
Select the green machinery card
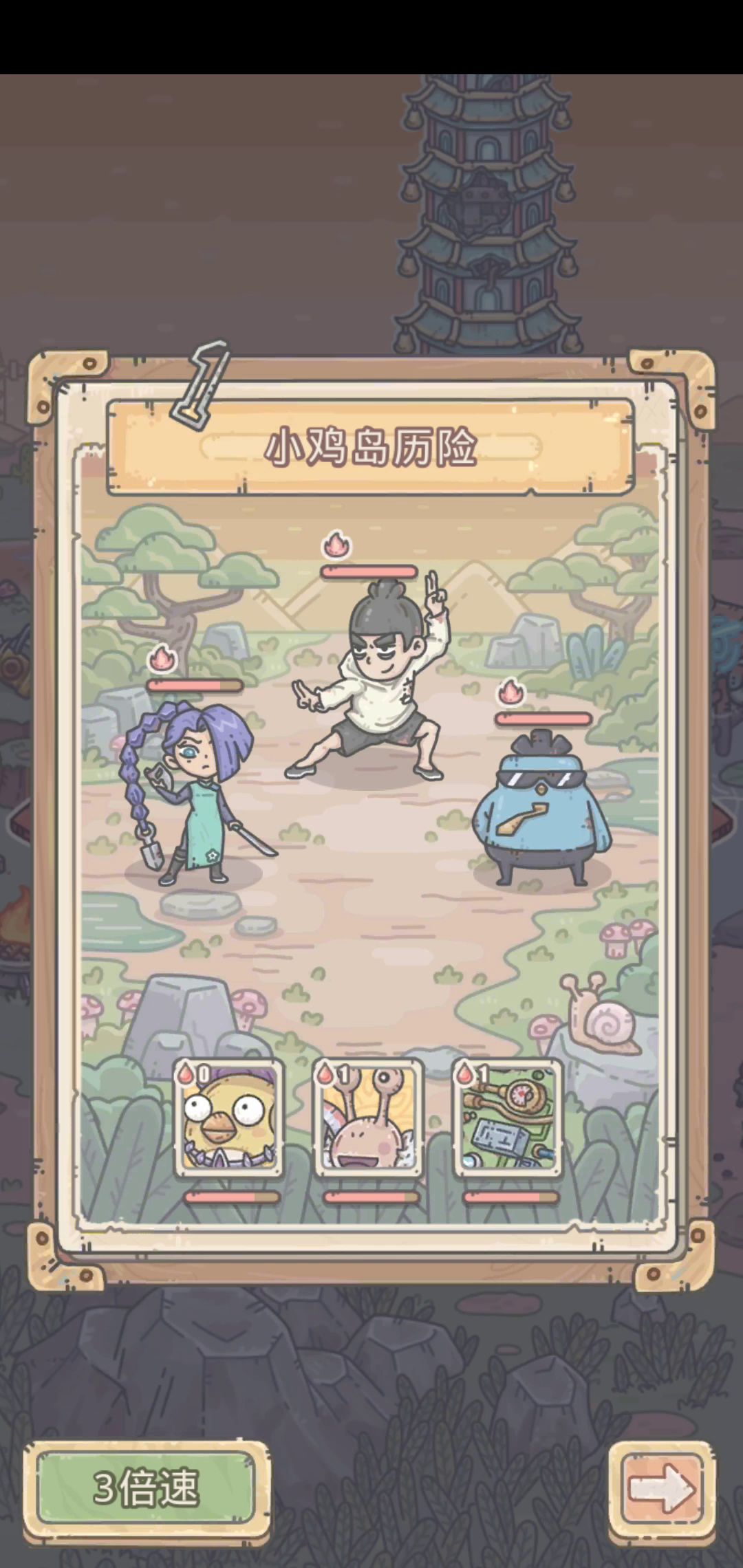pos(508,1119)
